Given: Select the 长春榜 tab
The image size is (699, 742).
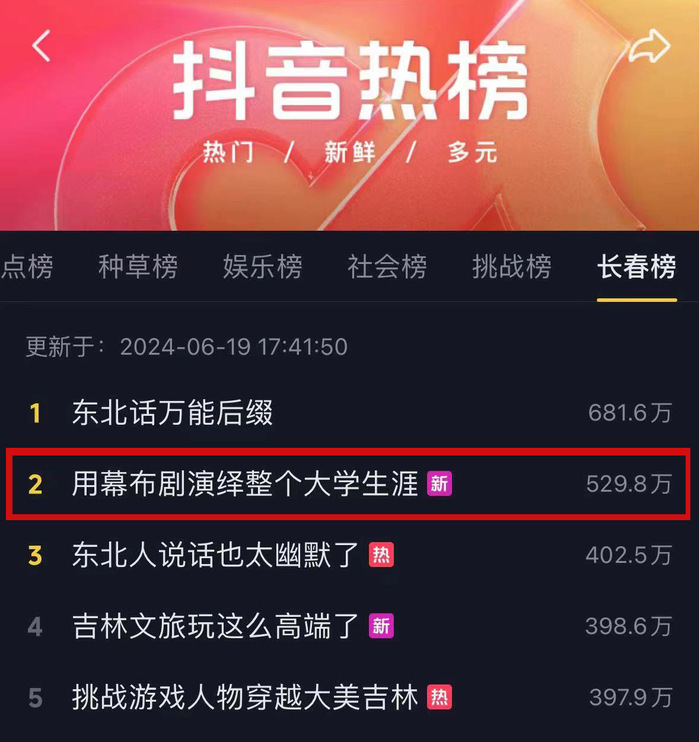Looking at the screenshot, I should (x=636, y=267).
